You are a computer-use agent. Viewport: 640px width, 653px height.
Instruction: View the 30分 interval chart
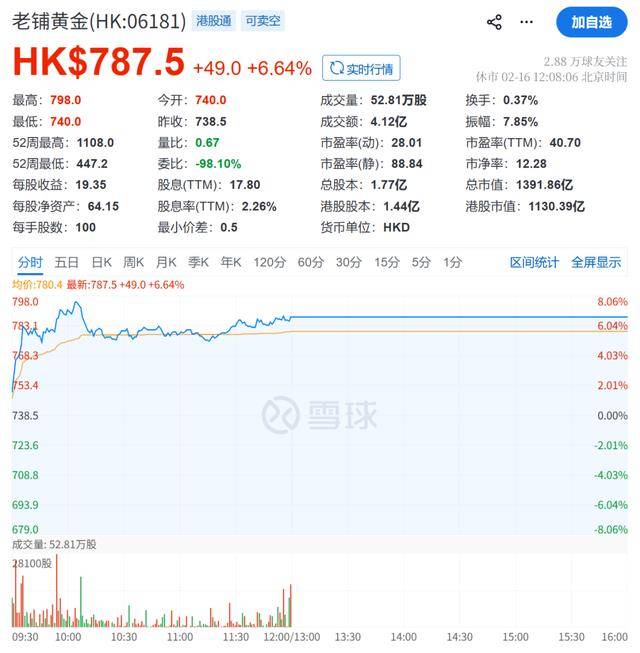[348, 262]
